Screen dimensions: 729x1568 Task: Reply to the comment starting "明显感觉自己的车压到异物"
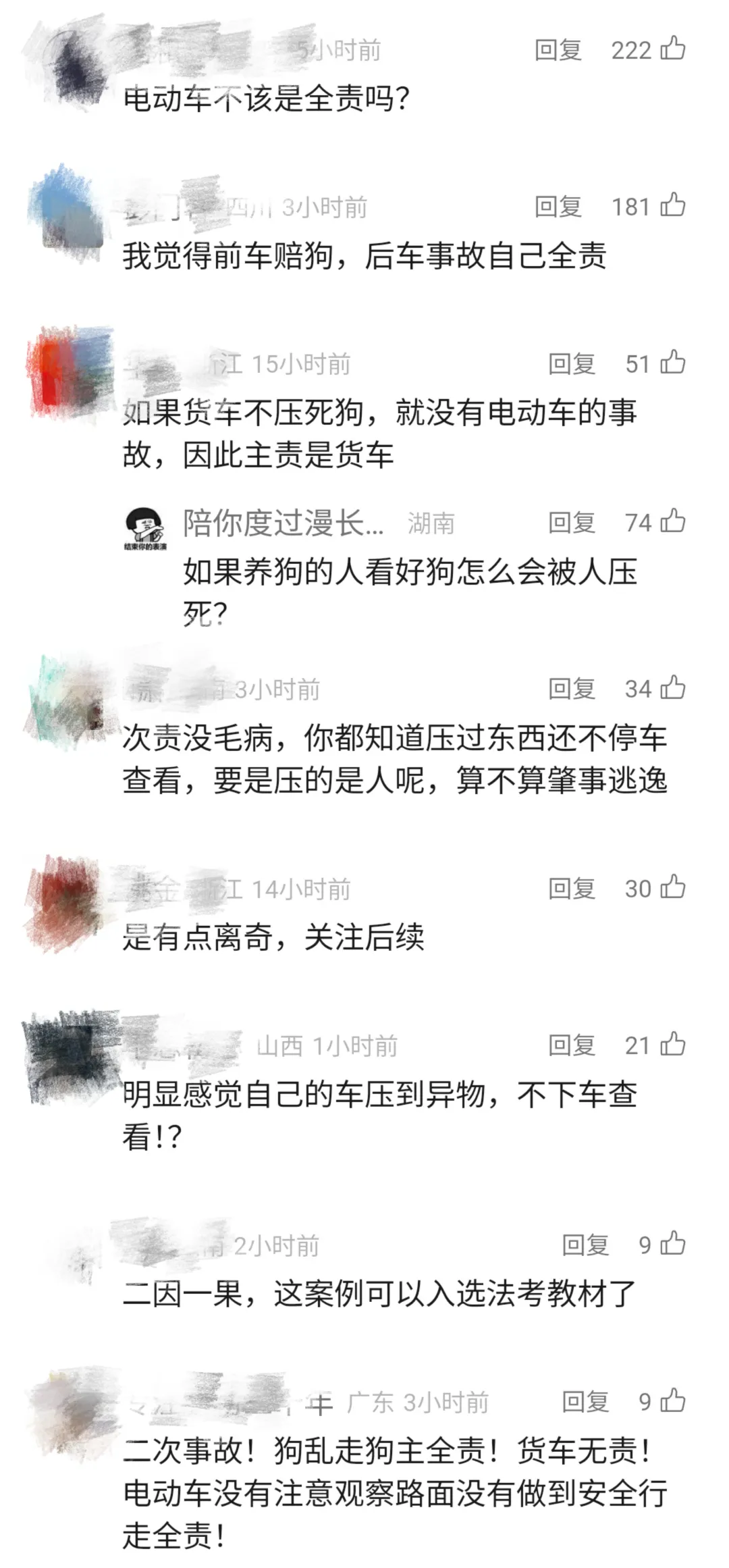click(571, 1045)
